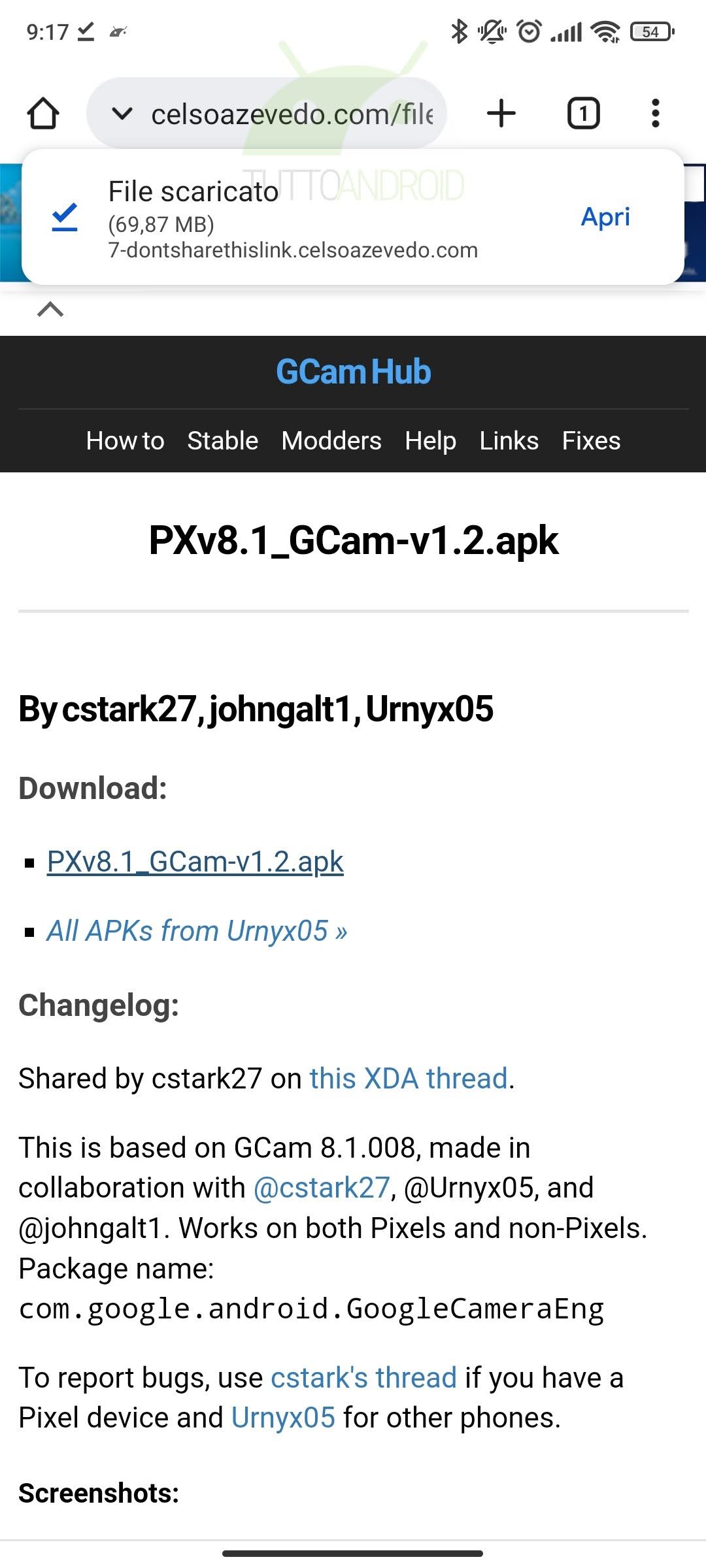Go to the How to section
This screenshot has height=1568, width=706.
coord(126,441)
